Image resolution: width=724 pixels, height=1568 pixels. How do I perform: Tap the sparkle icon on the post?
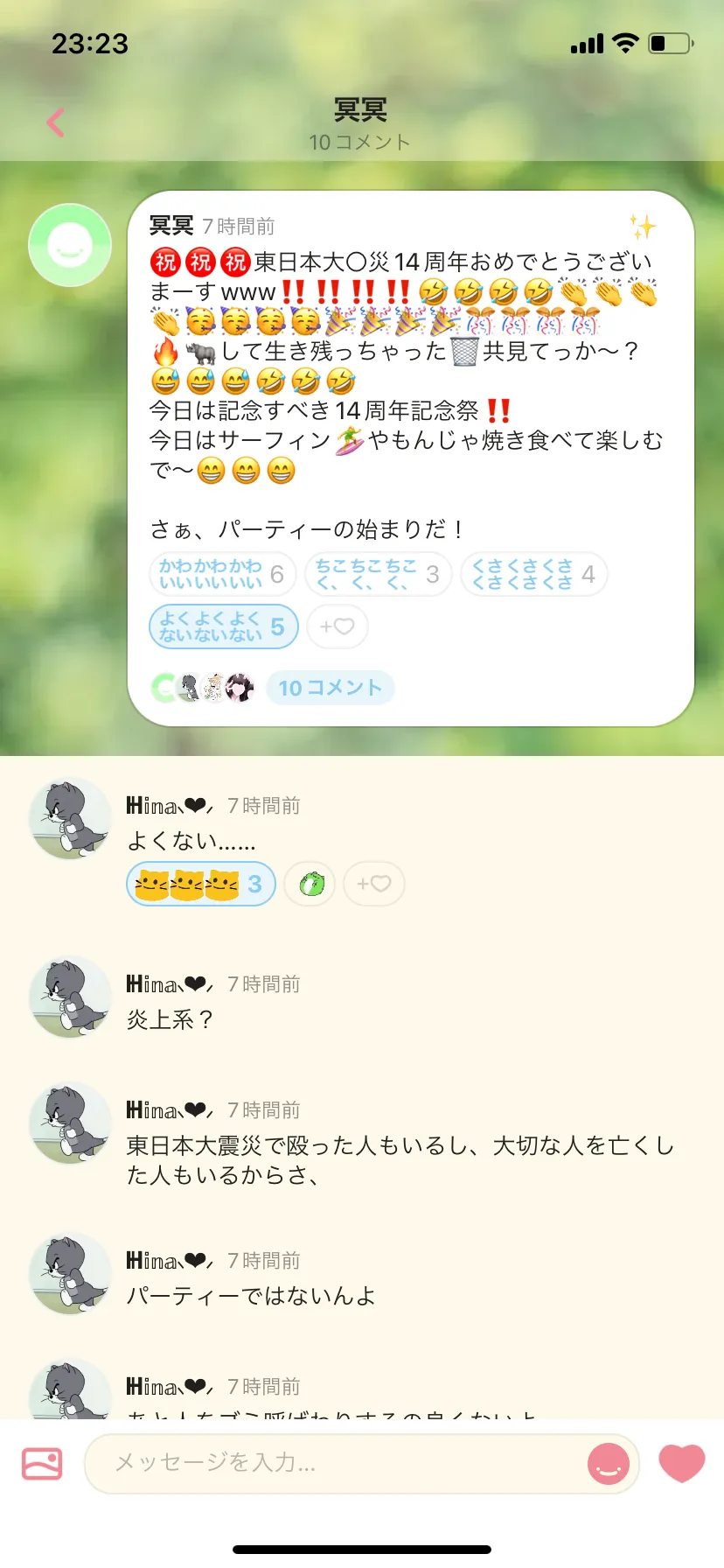click(x=643, y=227)
